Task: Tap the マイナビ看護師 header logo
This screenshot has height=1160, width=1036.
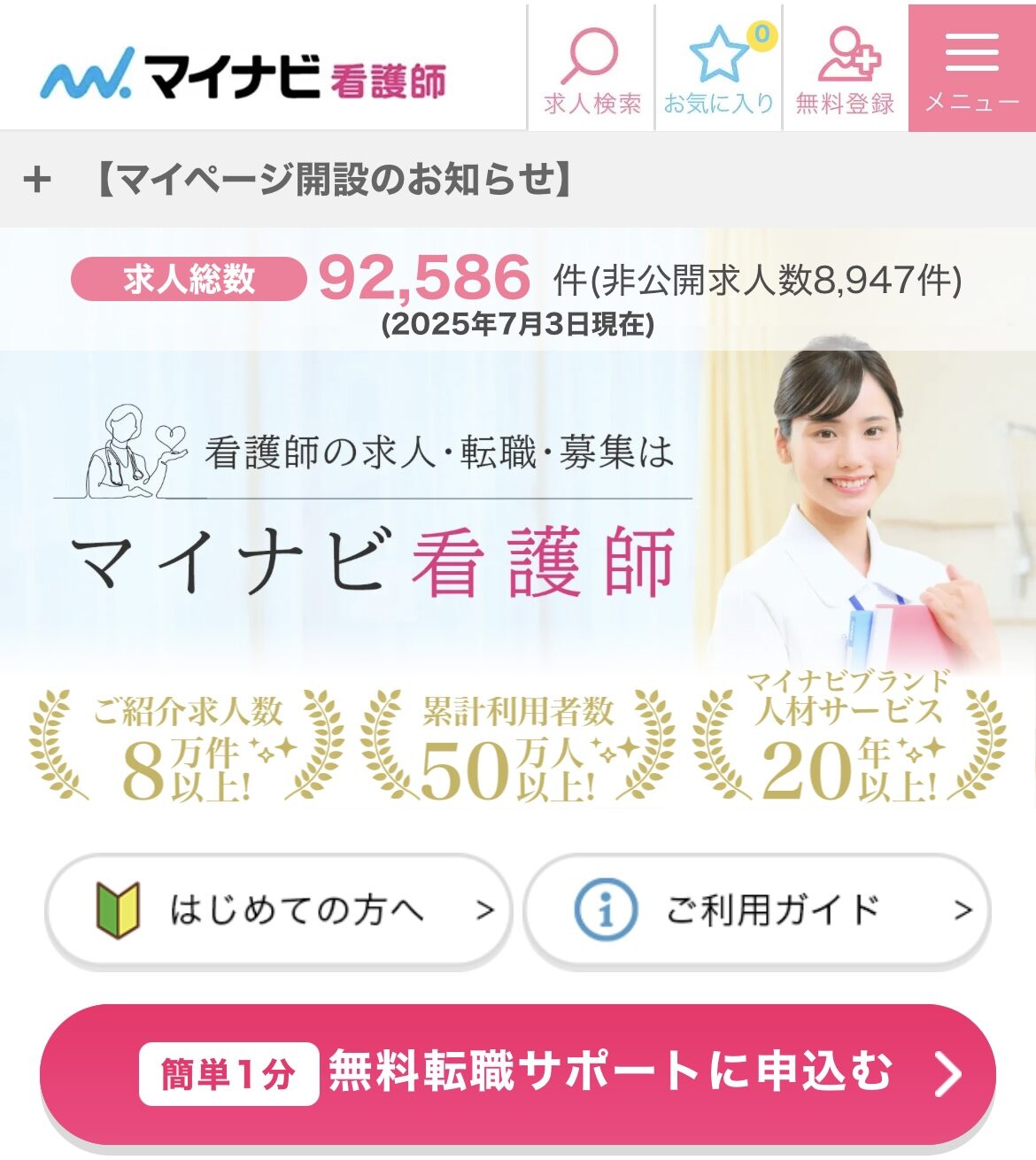Action: tap(244, 74)
